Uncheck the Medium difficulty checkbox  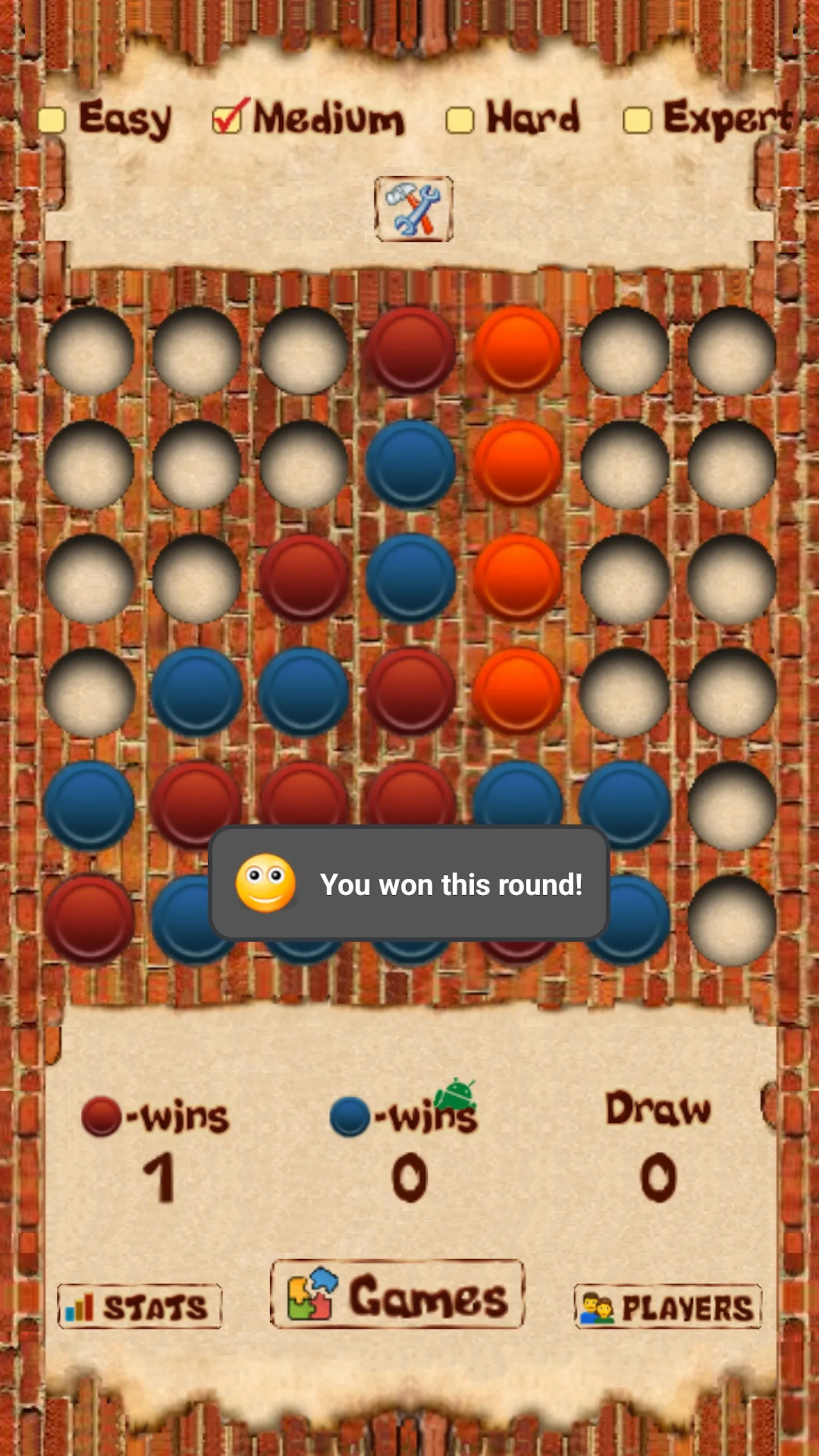pyautogui.click(x=227, y=120)
